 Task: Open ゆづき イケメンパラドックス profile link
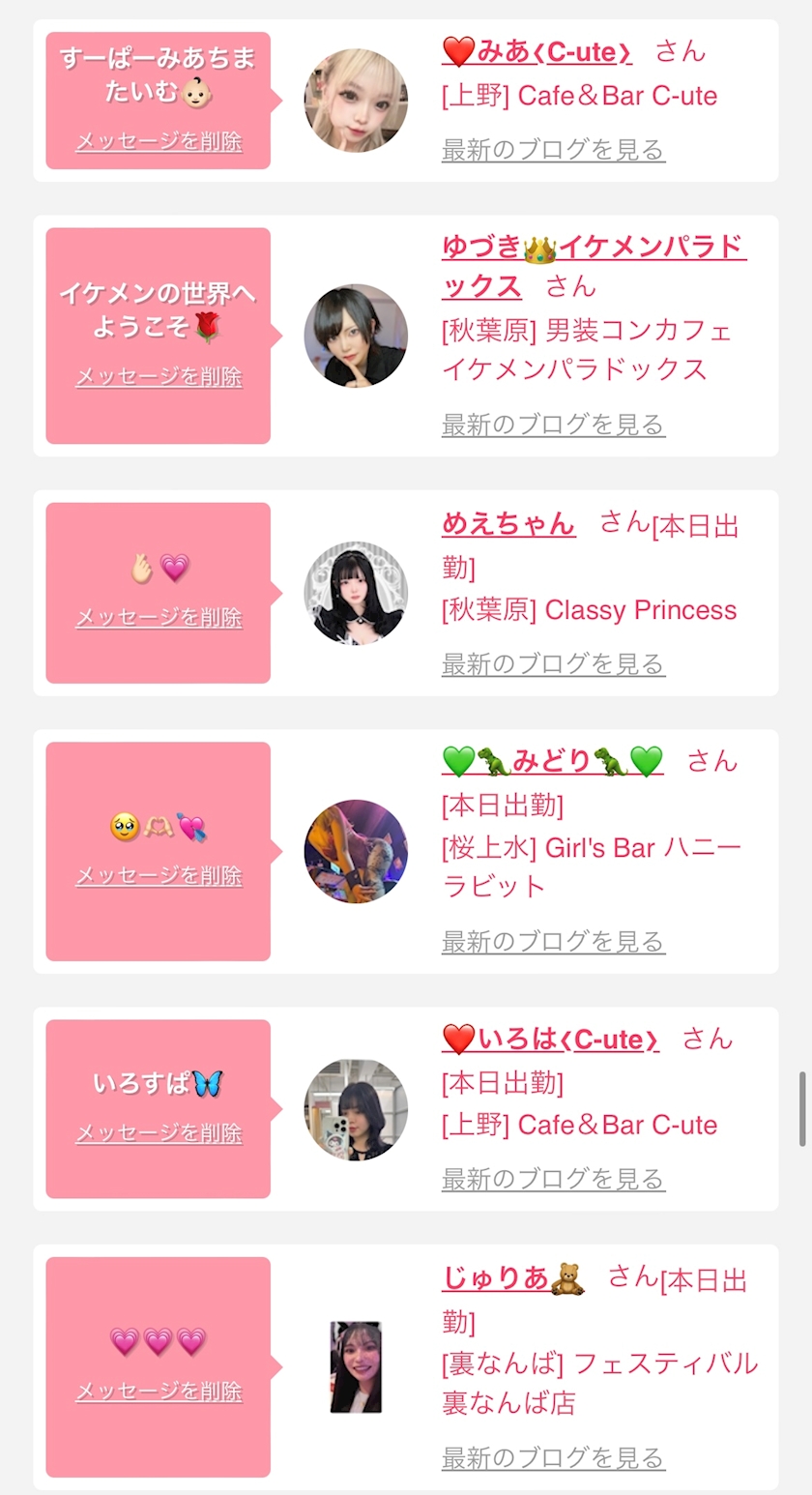(x=594, y=249)
